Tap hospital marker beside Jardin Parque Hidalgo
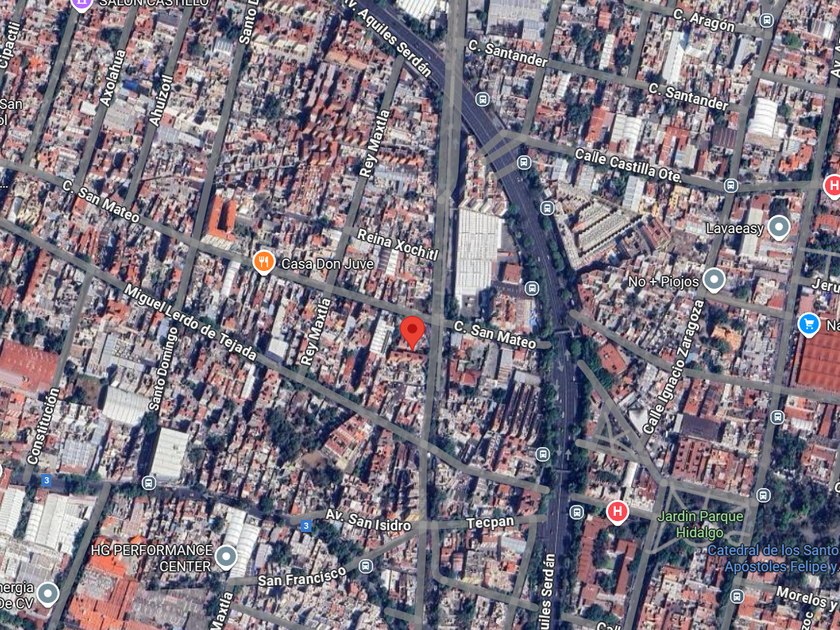 coord(617,512)
